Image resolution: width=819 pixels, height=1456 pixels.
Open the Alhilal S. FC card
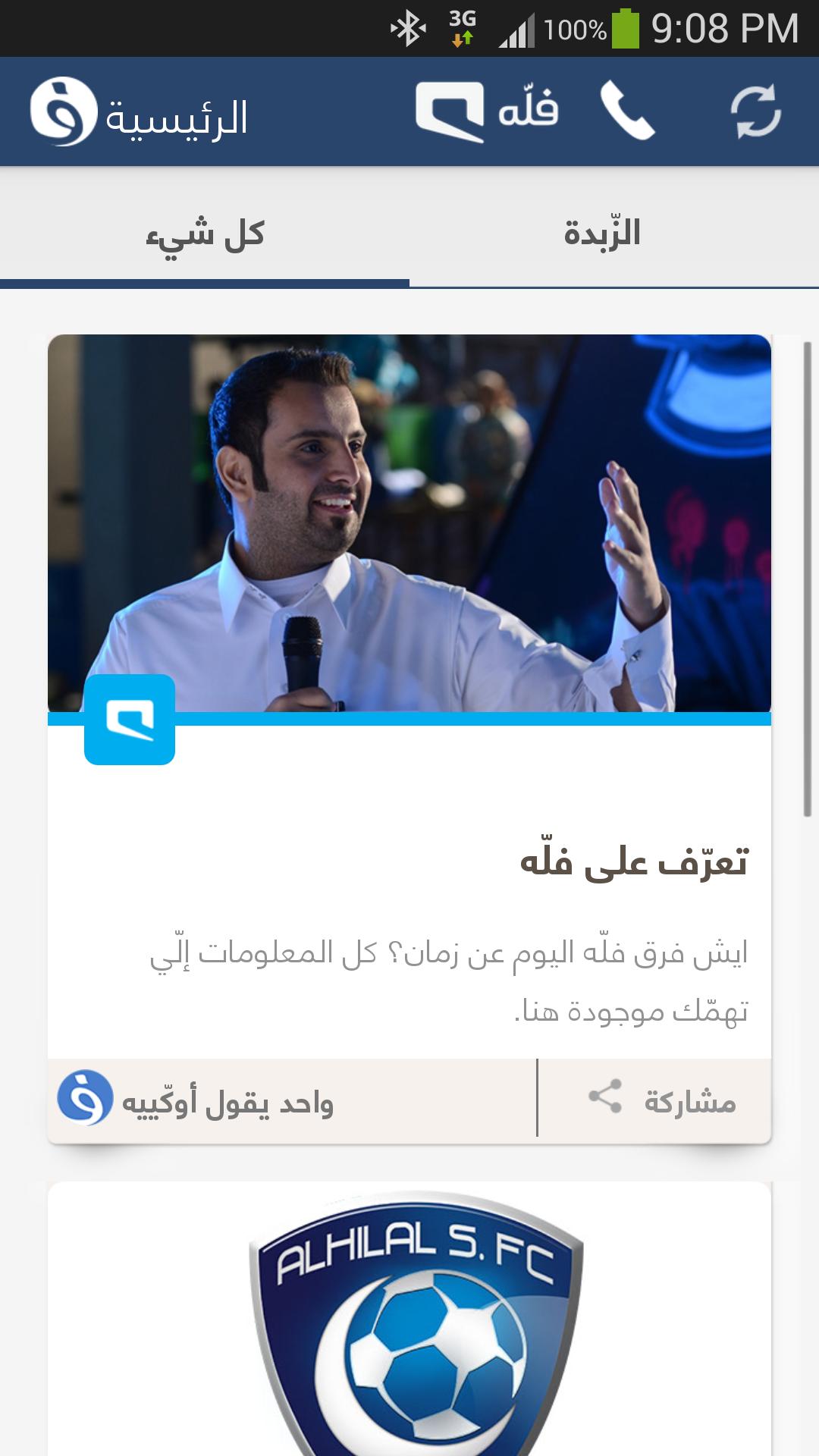[409, 1319]
